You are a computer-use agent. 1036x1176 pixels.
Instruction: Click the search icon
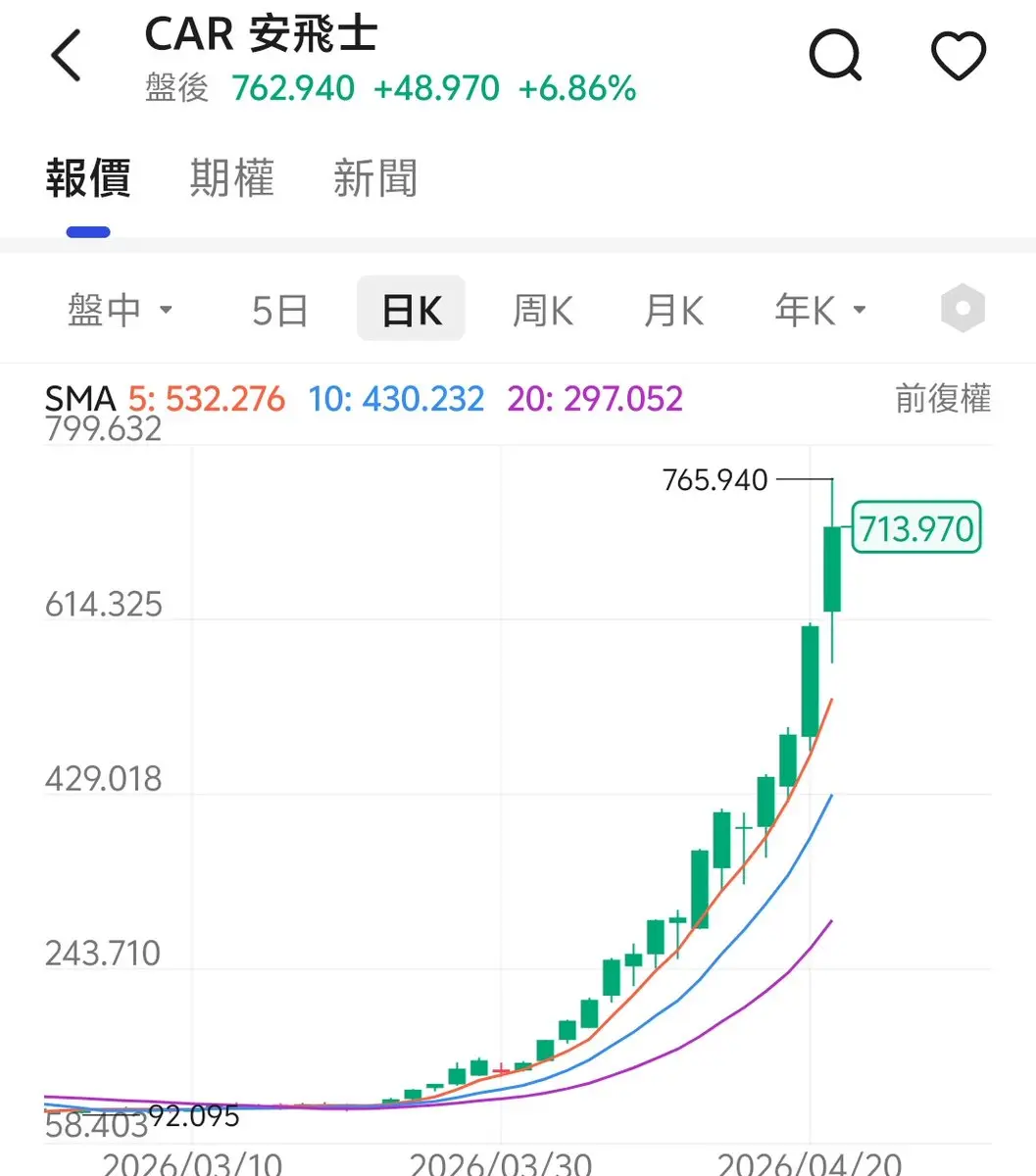835,55
